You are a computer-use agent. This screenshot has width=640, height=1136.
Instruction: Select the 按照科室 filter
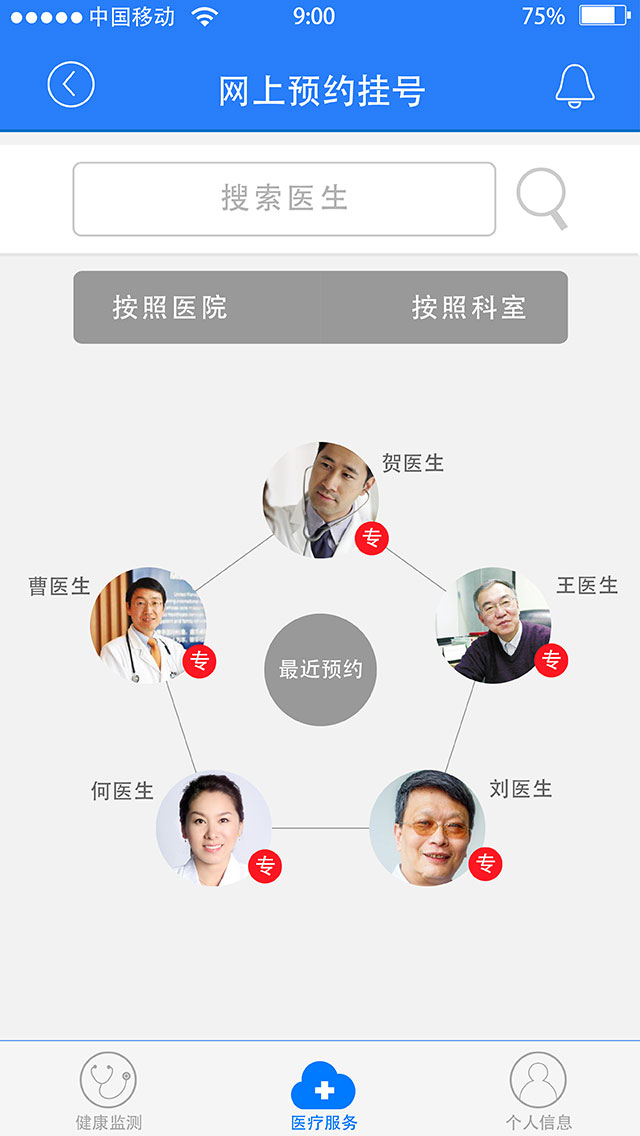[x=444, y=307]
